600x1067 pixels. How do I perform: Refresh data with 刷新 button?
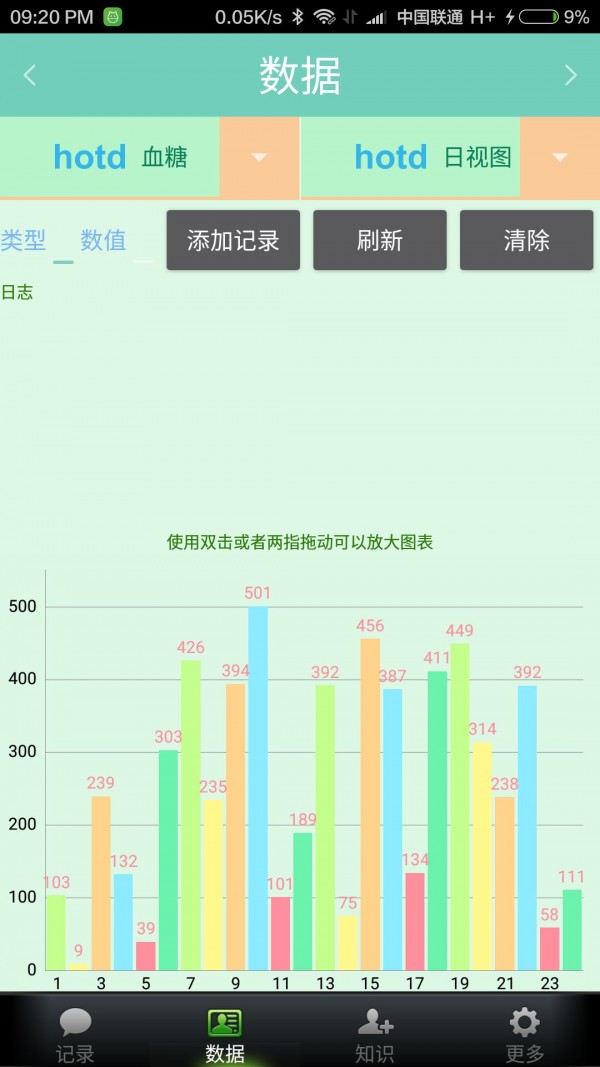coord(380,240)
